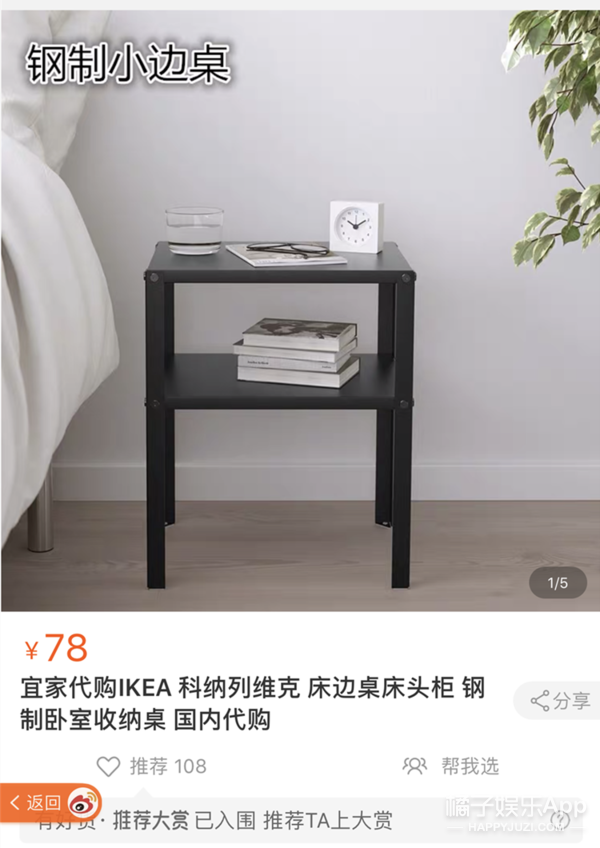
Task: Recommend this item with the 推荐 heart
Action: (151, 766)
